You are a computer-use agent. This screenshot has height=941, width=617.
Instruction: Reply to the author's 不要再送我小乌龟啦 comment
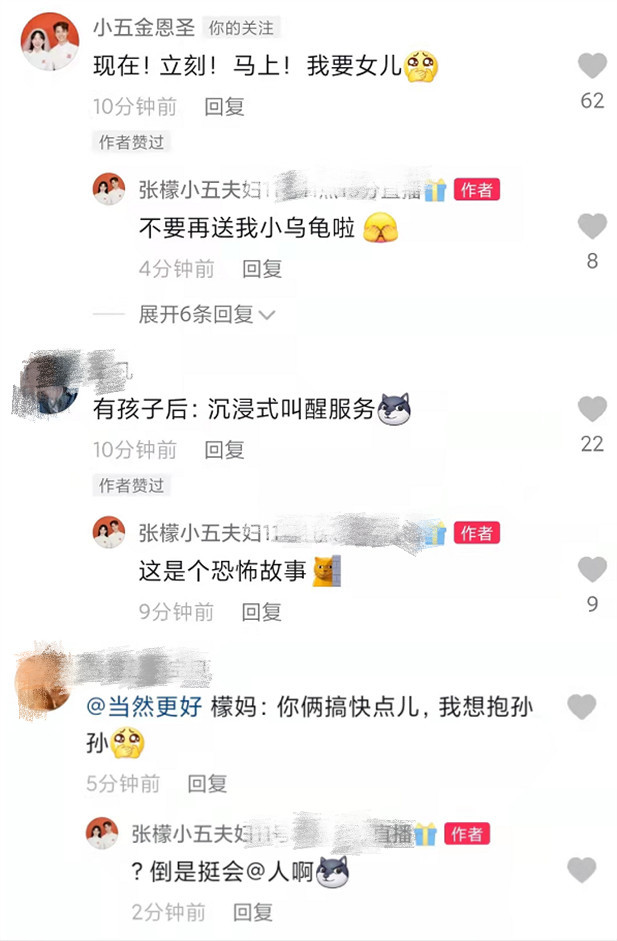coord(262,268)
